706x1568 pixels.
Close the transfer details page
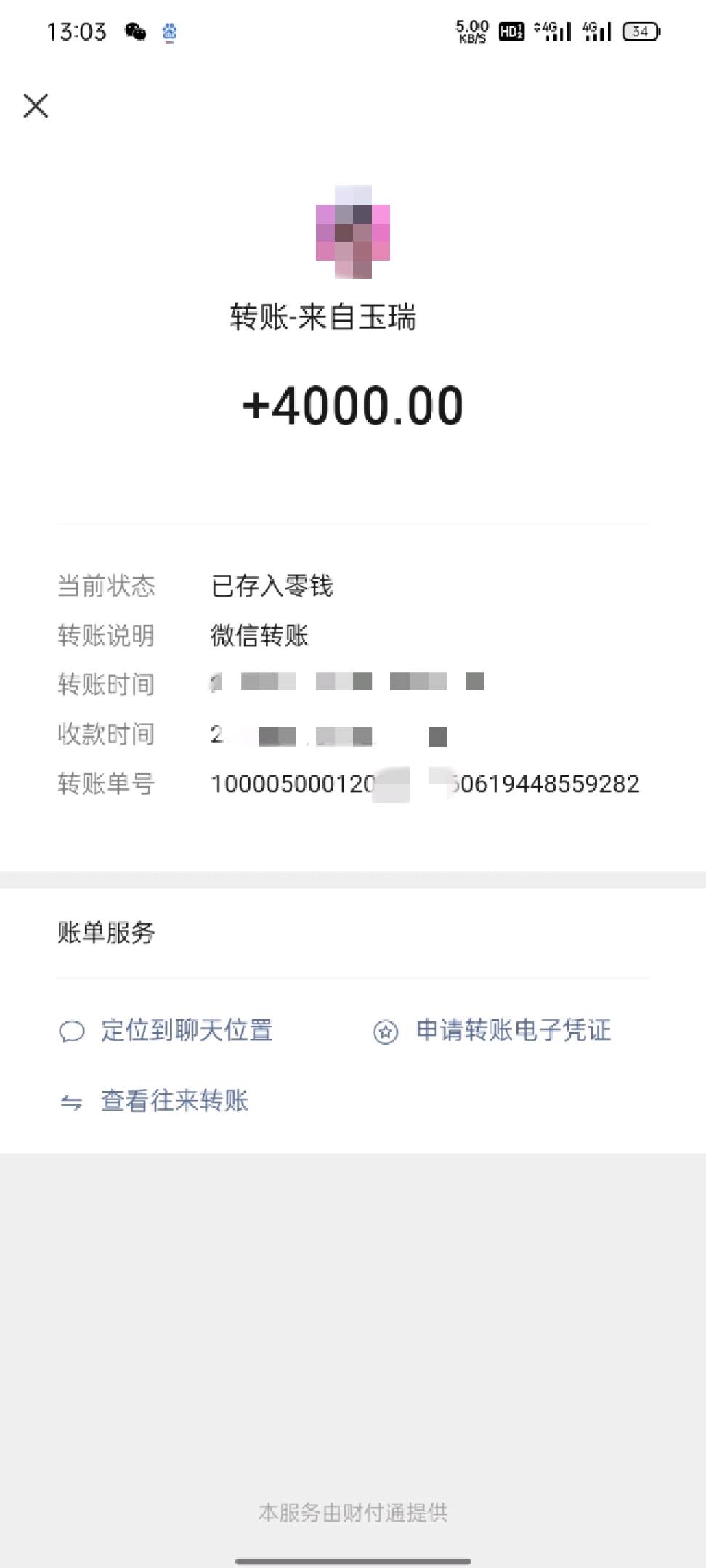pos(36,105)
